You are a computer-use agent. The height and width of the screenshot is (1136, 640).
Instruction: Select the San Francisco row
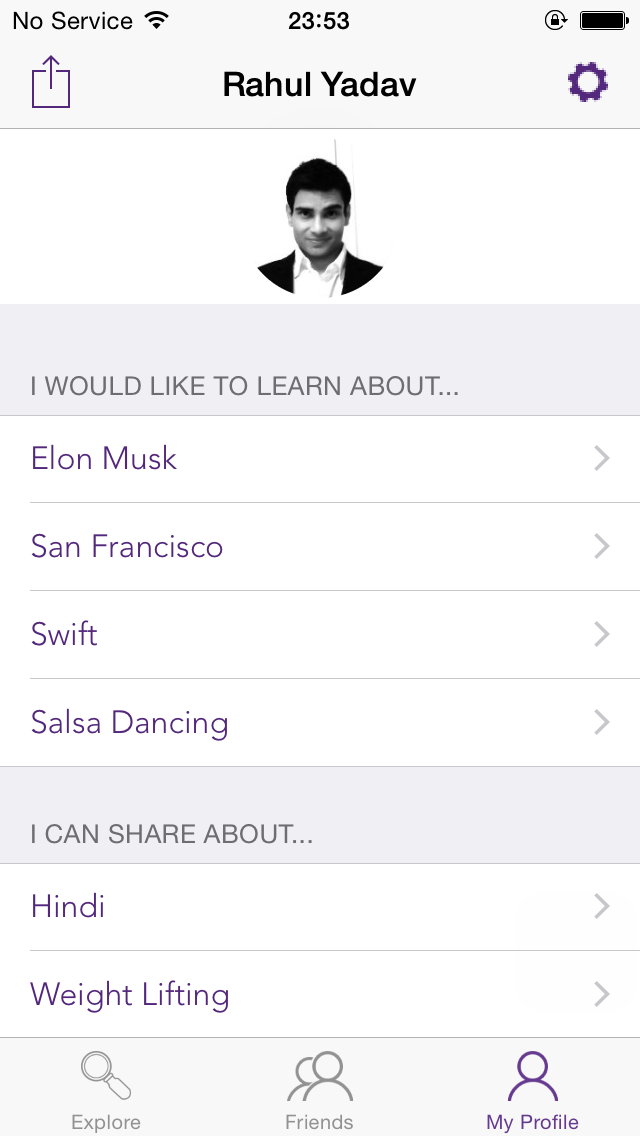tap(320, 547)
